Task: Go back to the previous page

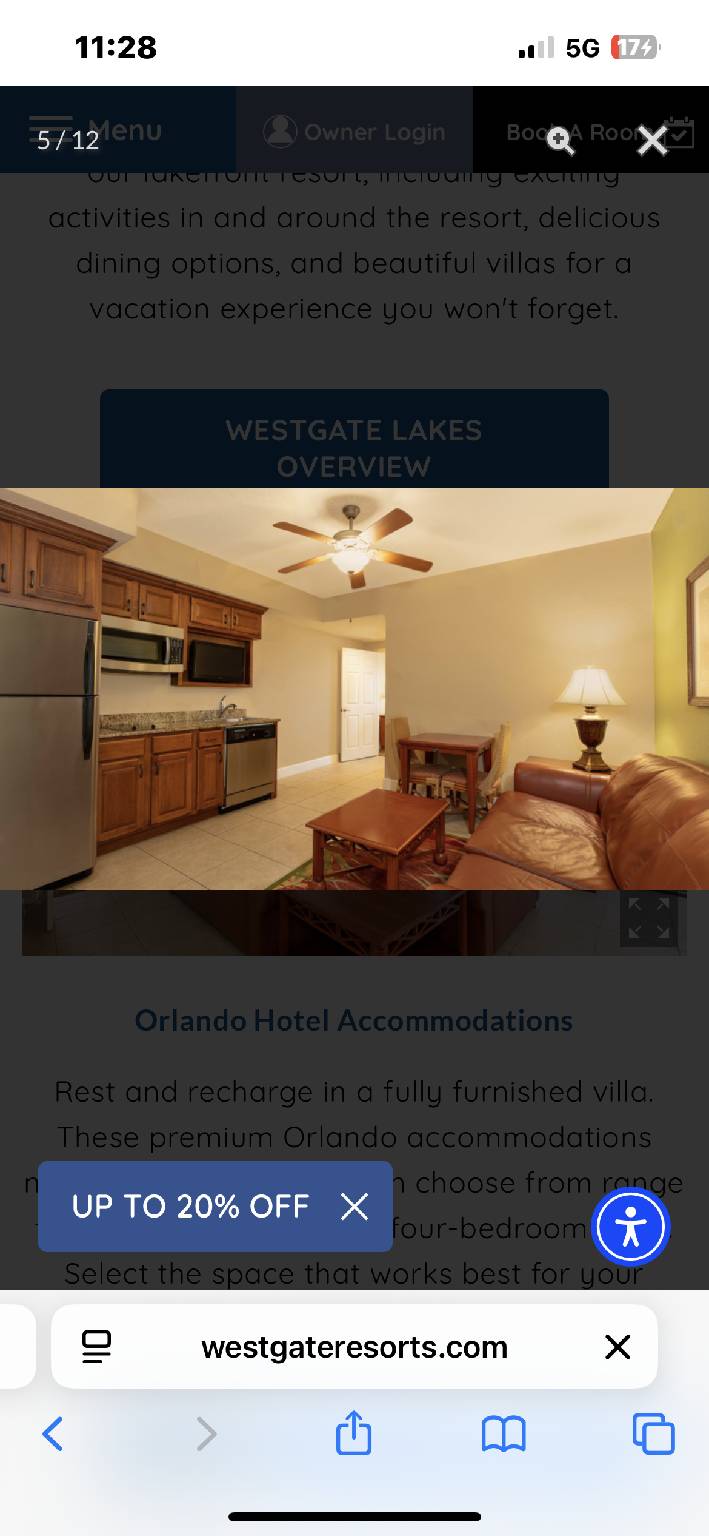Action: coord(53,1434)
